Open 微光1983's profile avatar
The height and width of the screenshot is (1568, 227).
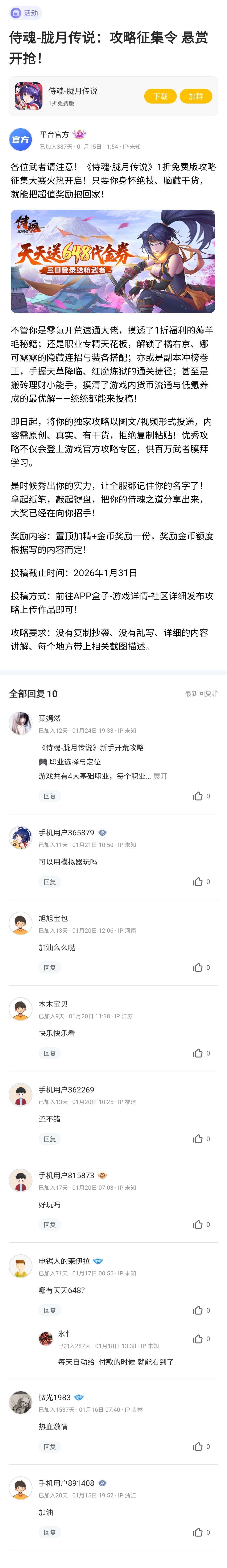(20, 1402)
